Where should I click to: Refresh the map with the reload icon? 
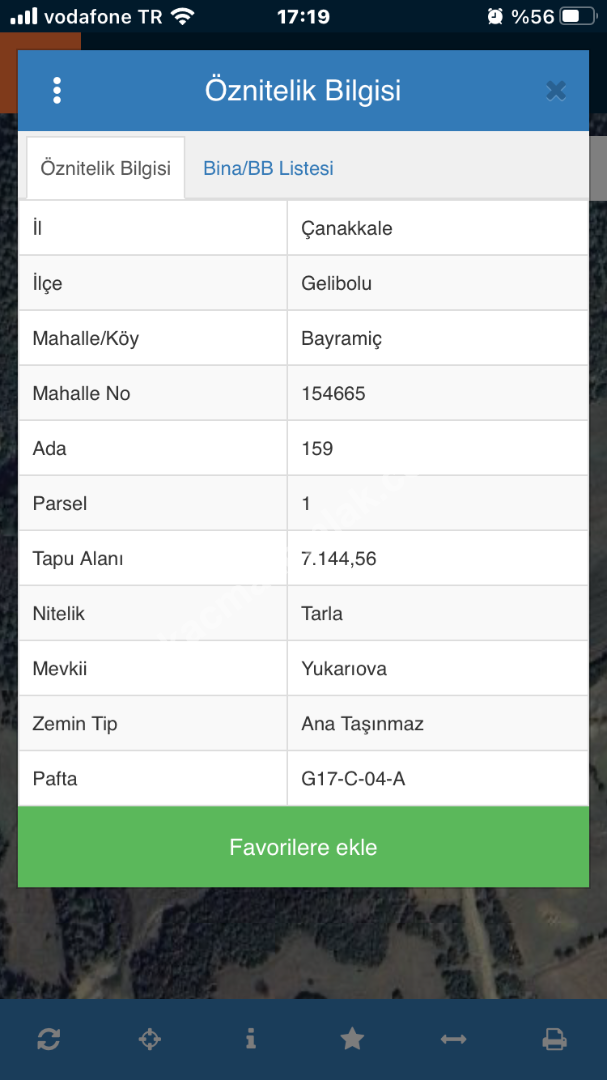click(48, 1039)
